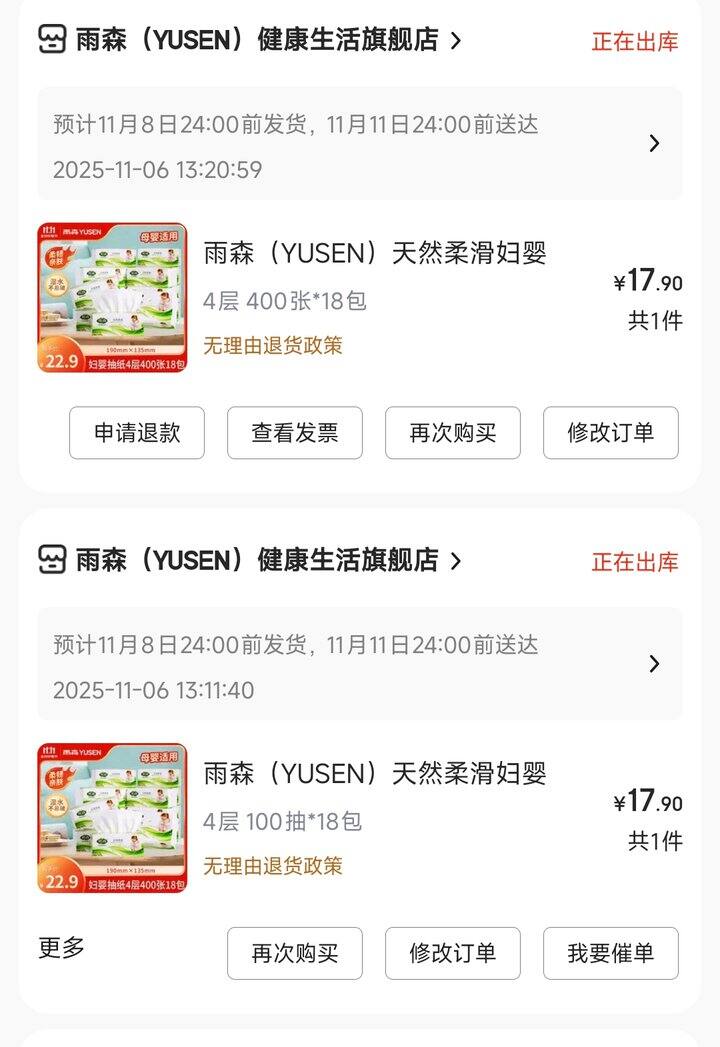Viewport: 720px width, 1047px height.
Task: Tap 再次购买 on the 100抽*18包 order
Action: (295, 953)
